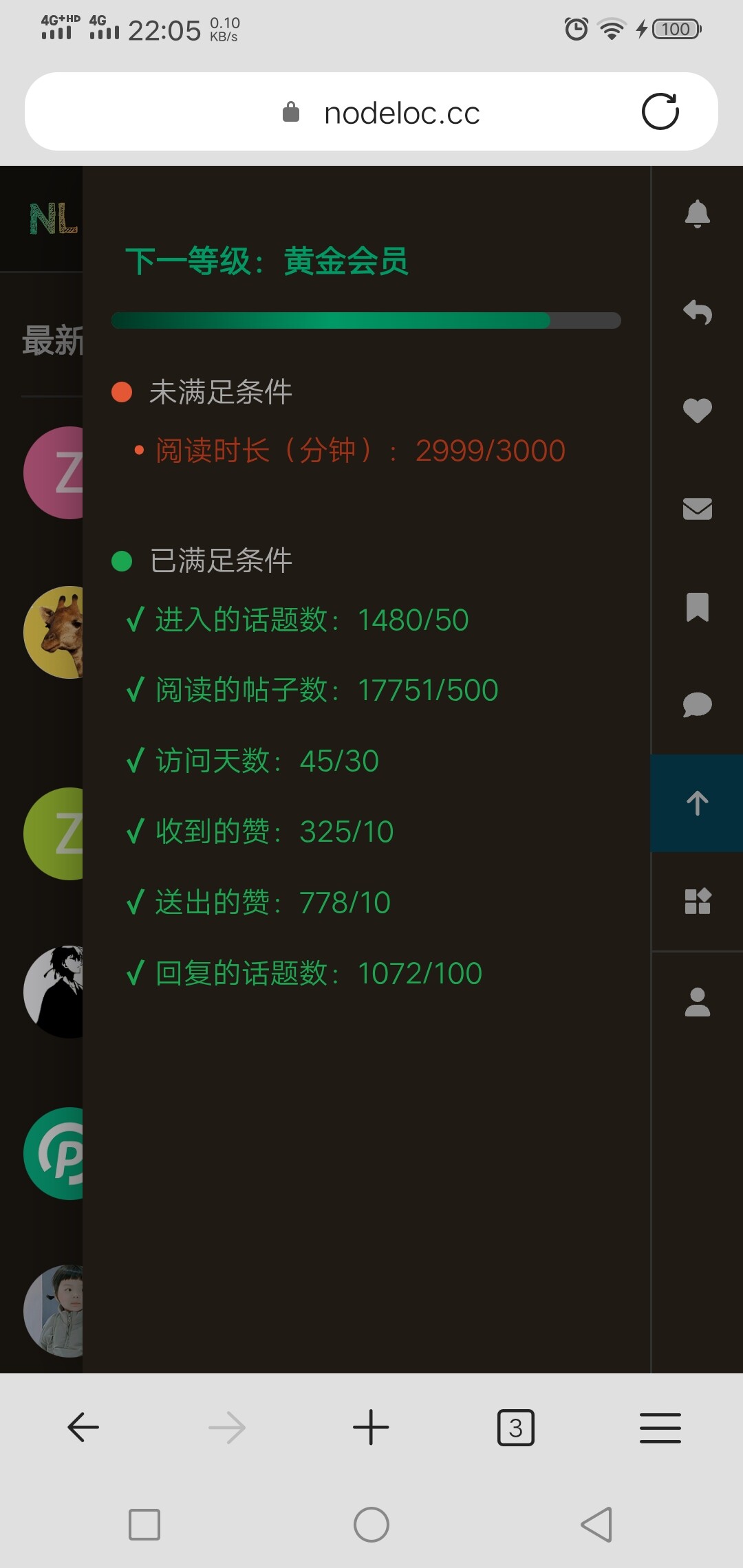Open the likes heart icon
743x1568 pixels.
pos(697,411)
